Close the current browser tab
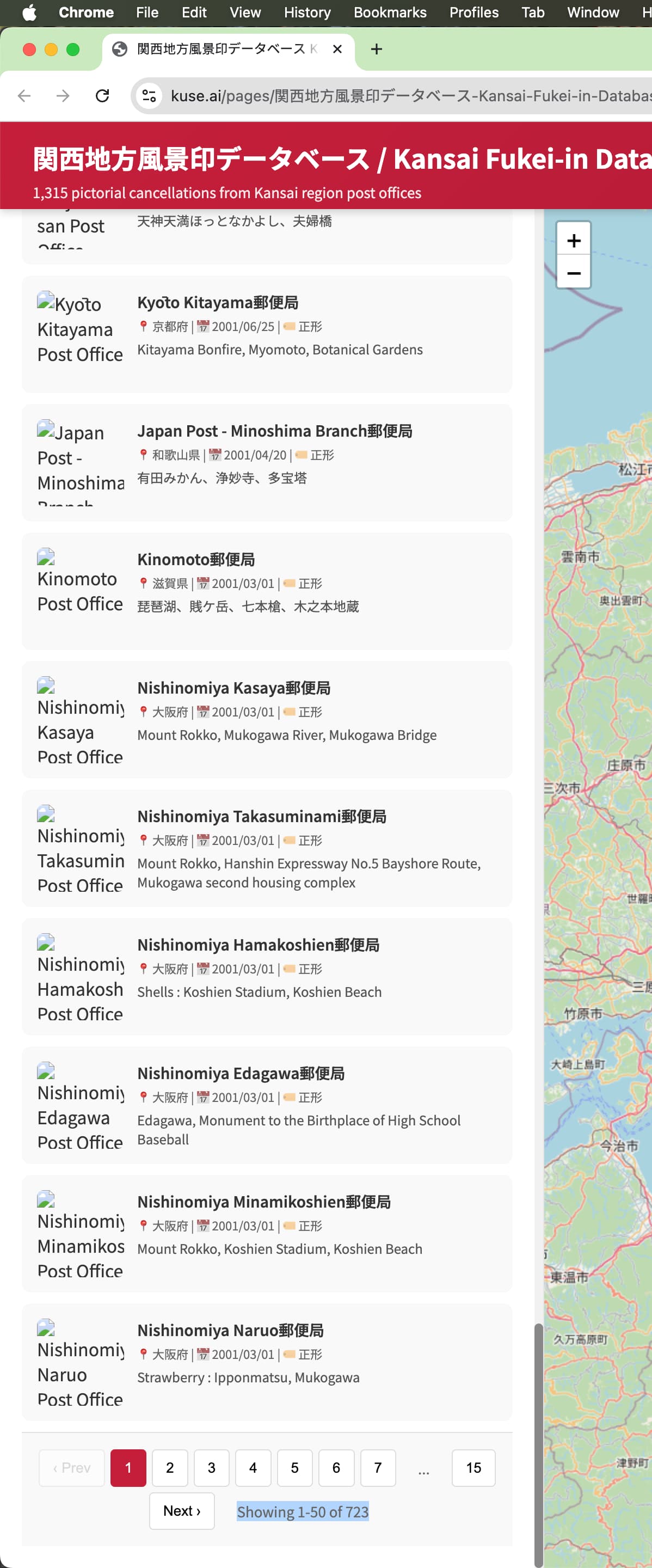652x1568 pixels. tap(337, 48)
